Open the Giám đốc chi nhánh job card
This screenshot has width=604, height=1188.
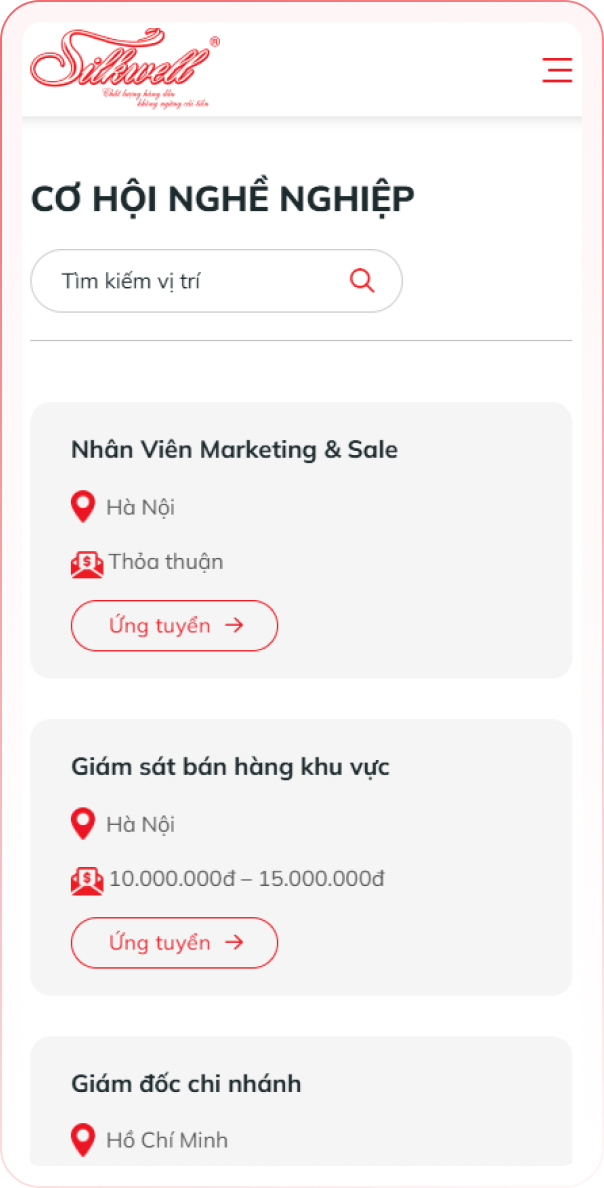click(186, 1084)
